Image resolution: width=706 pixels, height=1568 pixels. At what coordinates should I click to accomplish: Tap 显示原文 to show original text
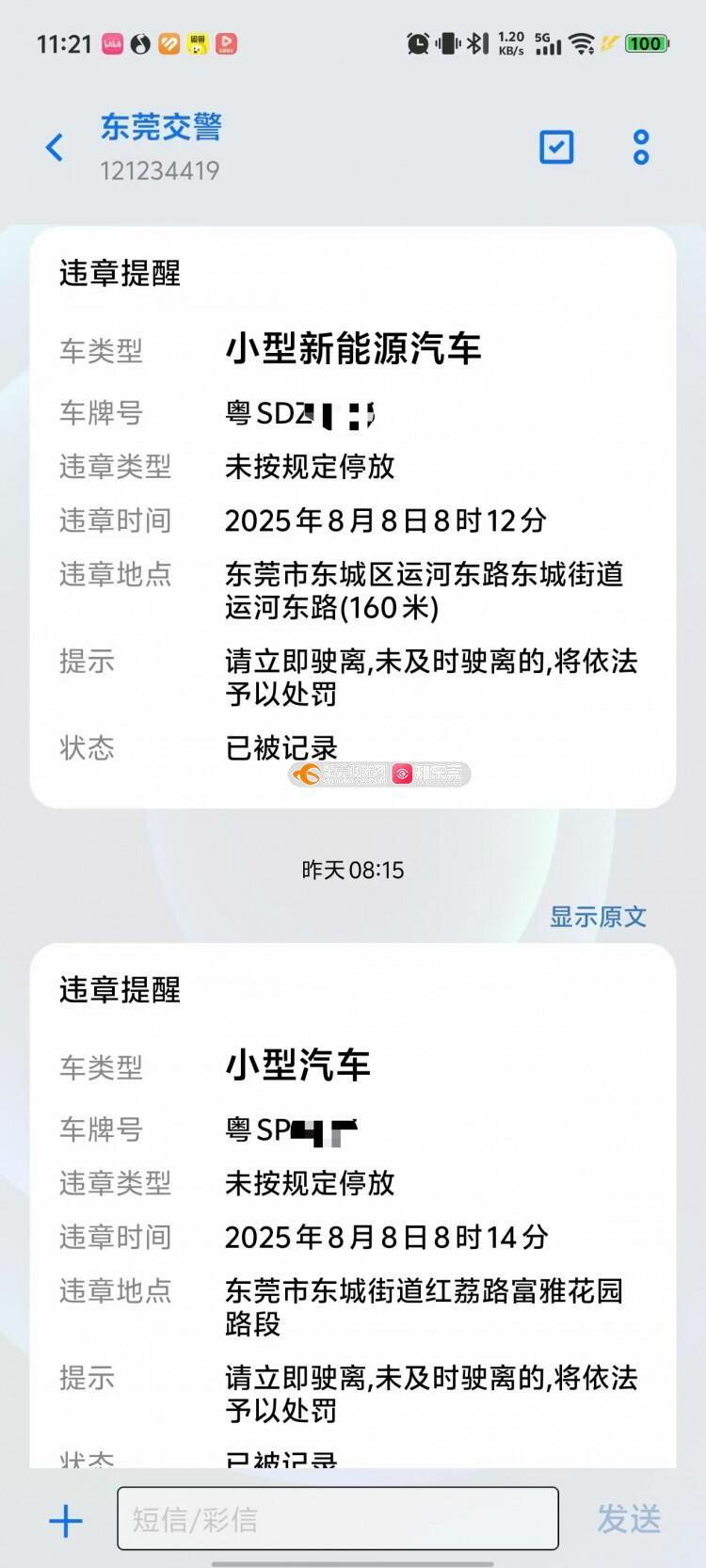click(598, 917)
